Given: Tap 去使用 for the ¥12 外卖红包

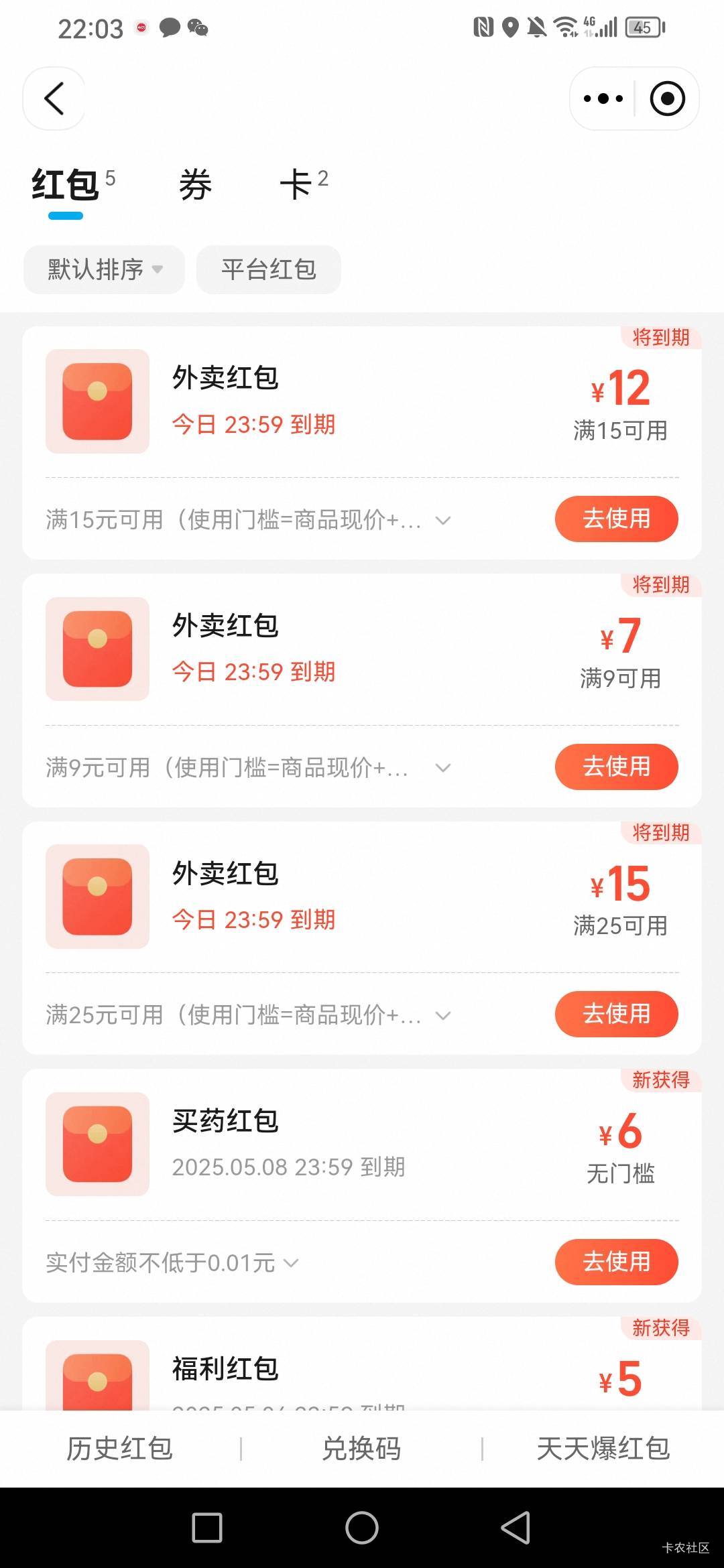Looking at the screenshot, I should coord(616,519).
